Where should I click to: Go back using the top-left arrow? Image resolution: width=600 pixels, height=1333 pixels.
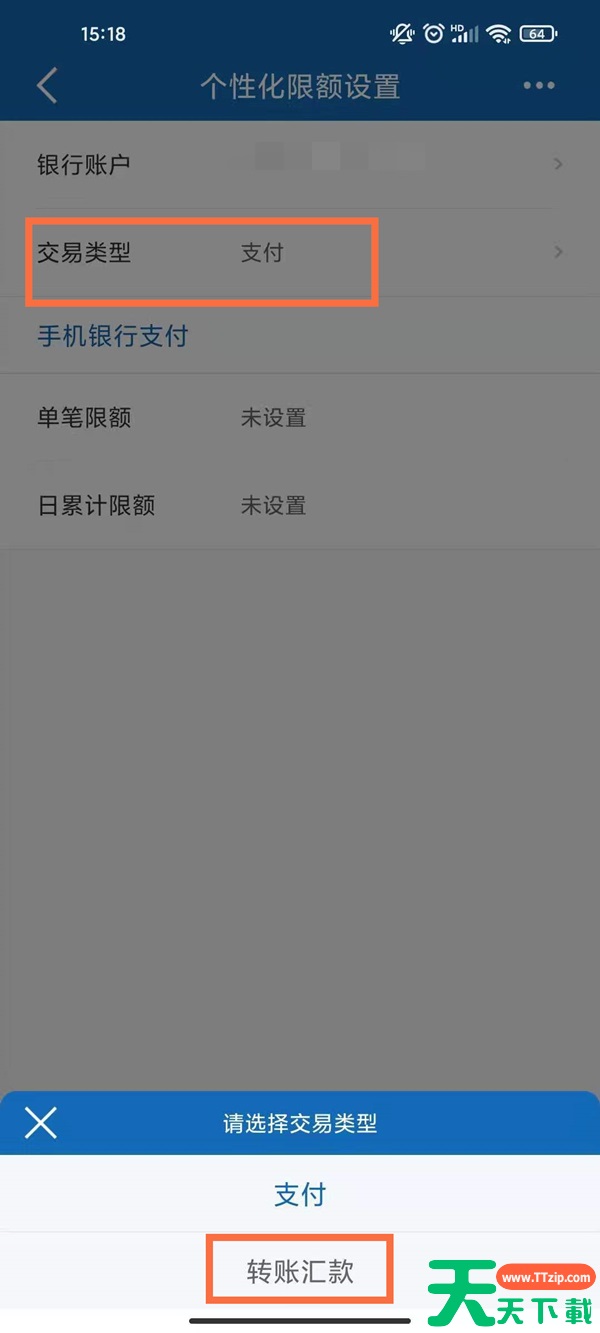pos(47,86)
